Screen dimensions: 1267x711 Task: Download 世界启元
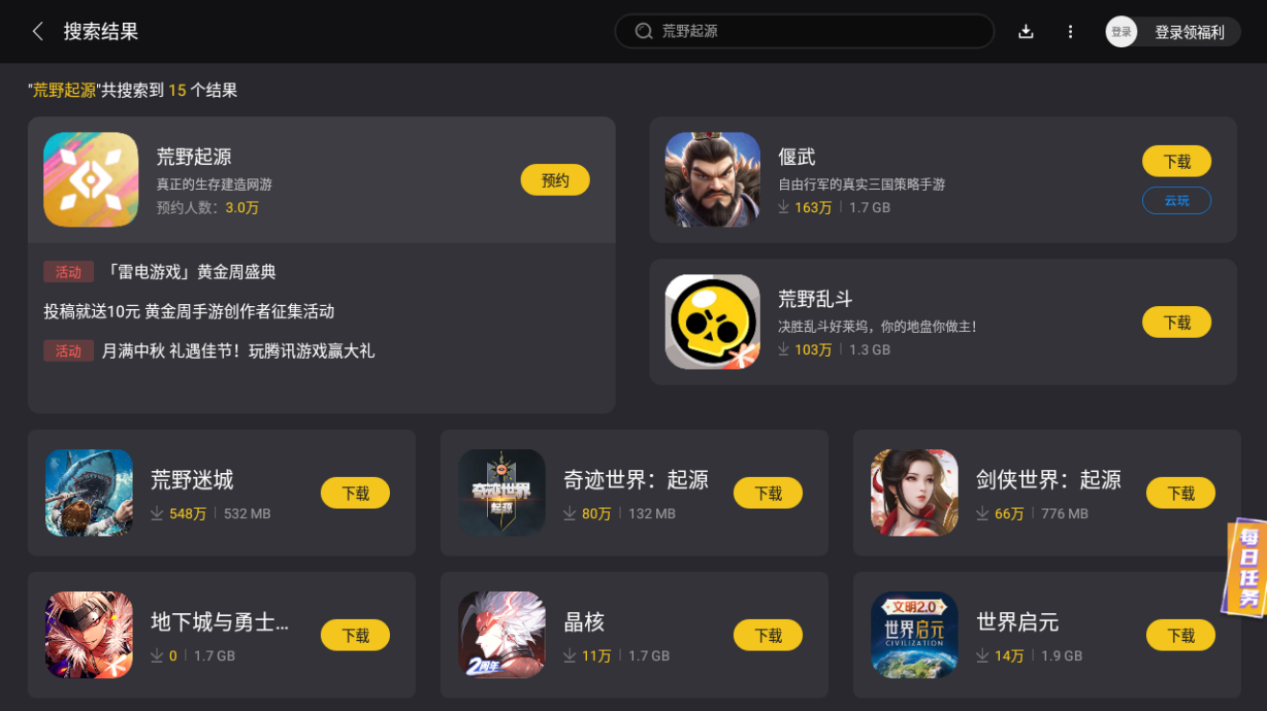pyautogui.click(x=1180, y=635)
